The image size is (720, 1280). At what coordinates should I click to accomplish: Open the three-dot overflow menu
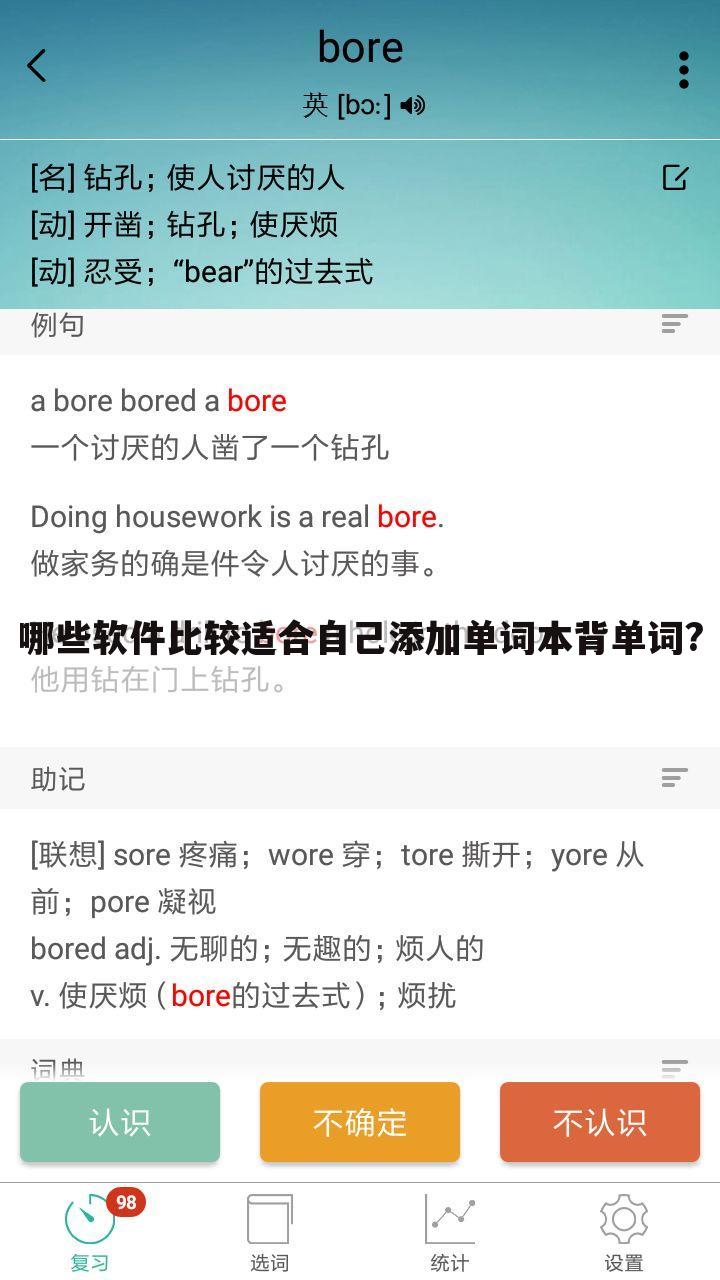pyautogui.click(x=683, y=70)
